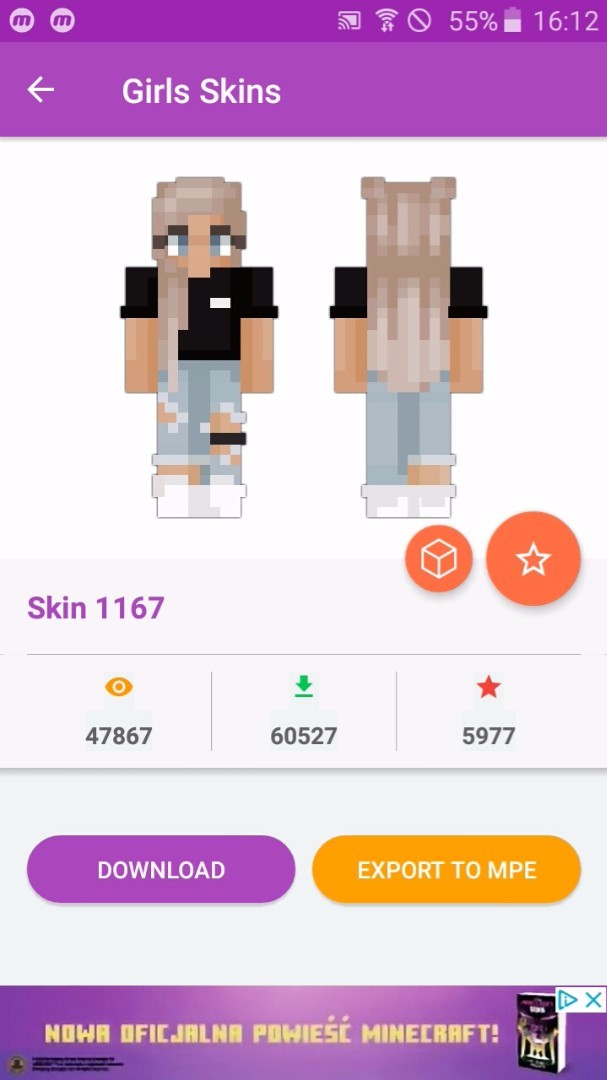Close the Minecraft ad banner
Image resolution: width=607 pixels, height=1080 pixels.
[593, 1000]
